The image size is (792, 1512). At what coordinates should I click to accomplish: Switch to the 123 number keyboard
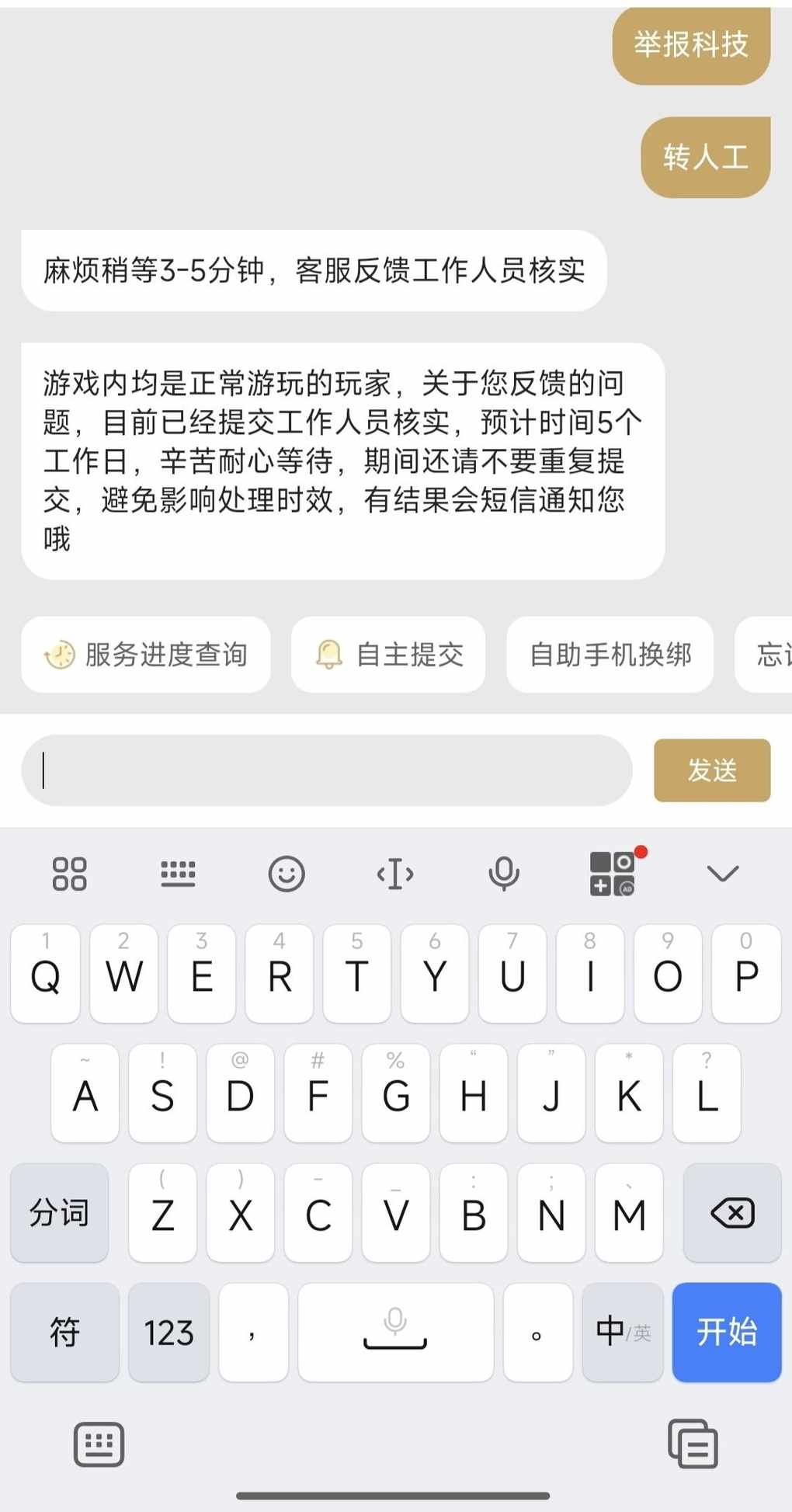point(168,1332)
